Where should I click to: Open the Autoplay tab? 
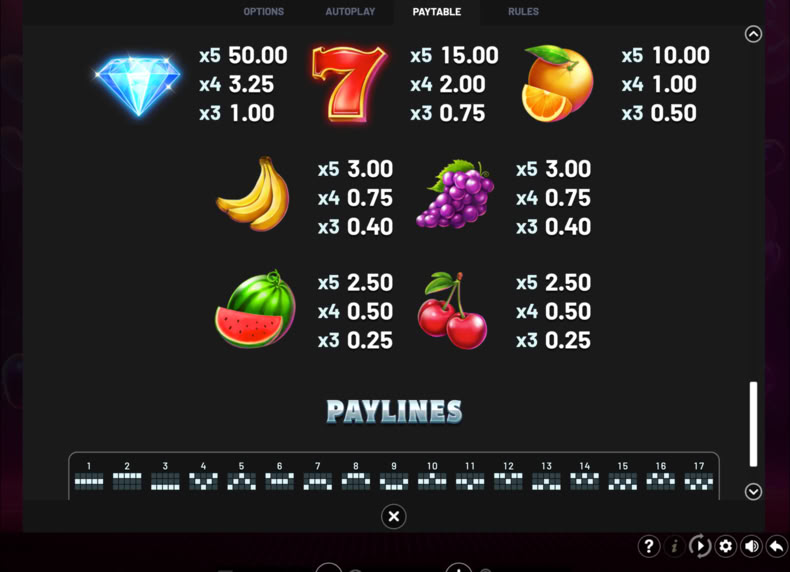(350, 12)
